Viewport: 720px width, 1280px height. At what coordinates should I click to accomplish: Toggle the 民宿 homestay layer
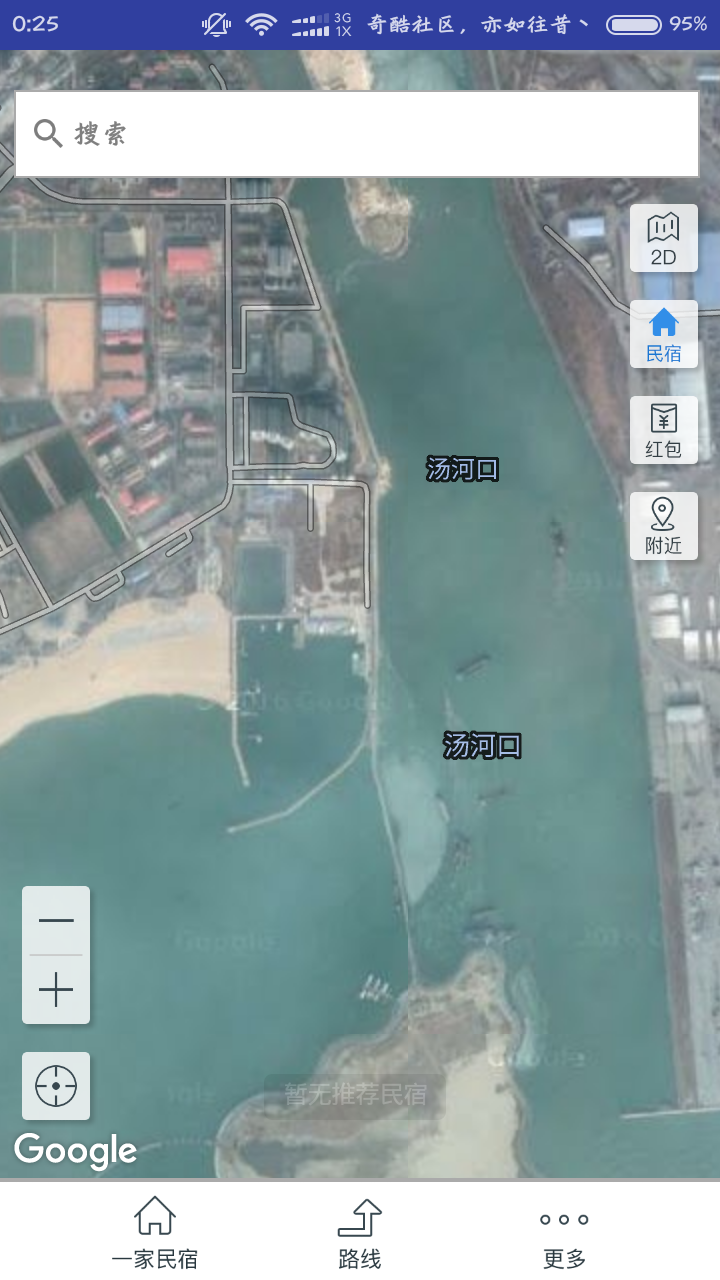pos(664,335)
